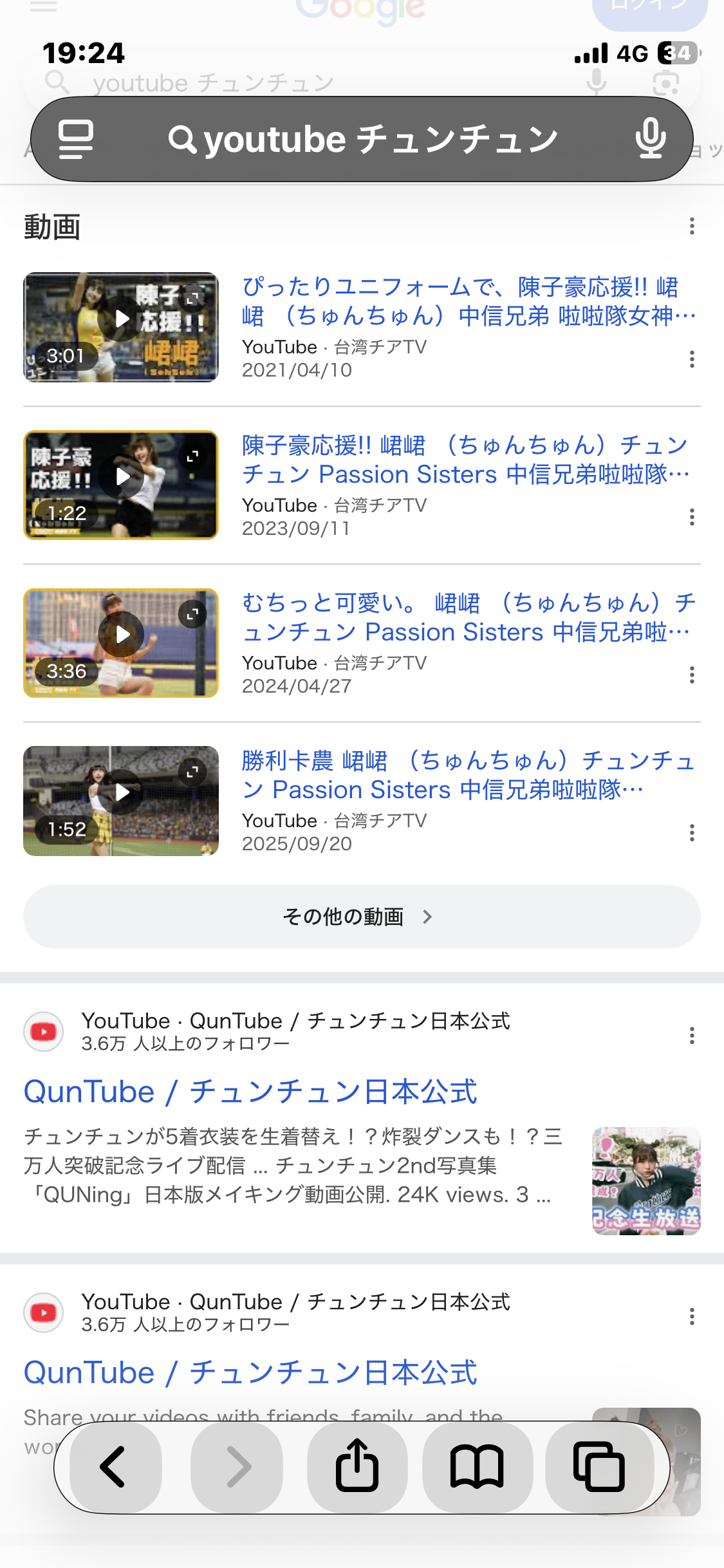Play the 1:22 video thumbnail

[121, 485]
